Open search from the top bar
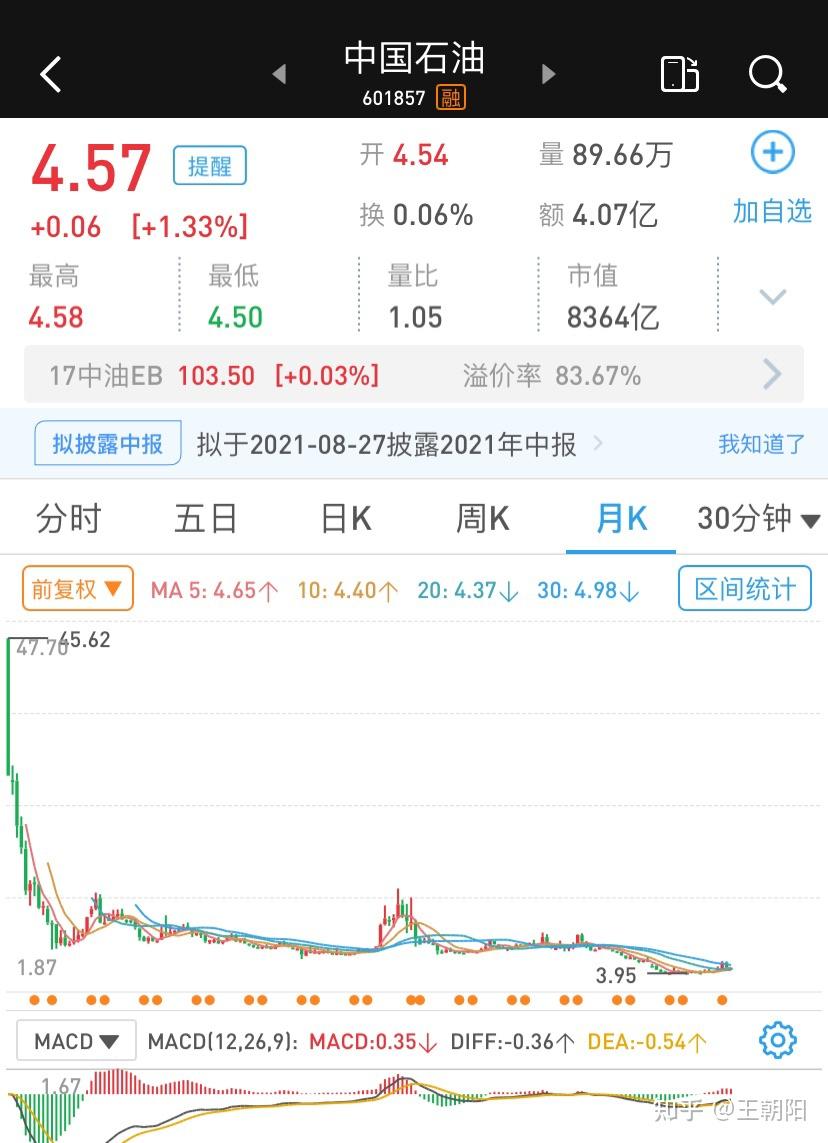The height and width of the screenshot is (1143, 828). [x=767, y=74]
